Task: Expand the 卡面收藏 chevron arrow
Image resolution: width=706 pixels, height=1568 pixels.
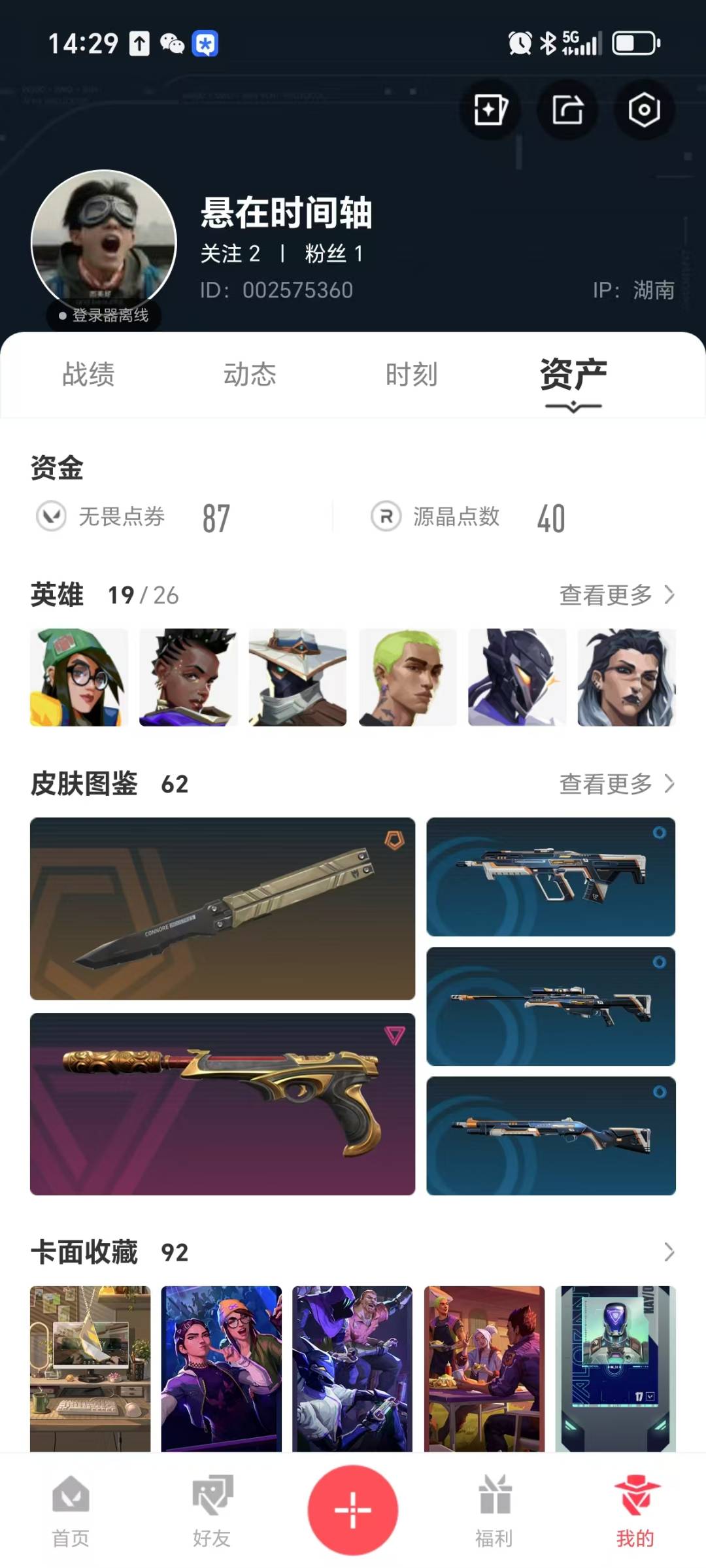Action: (669, 1252)
